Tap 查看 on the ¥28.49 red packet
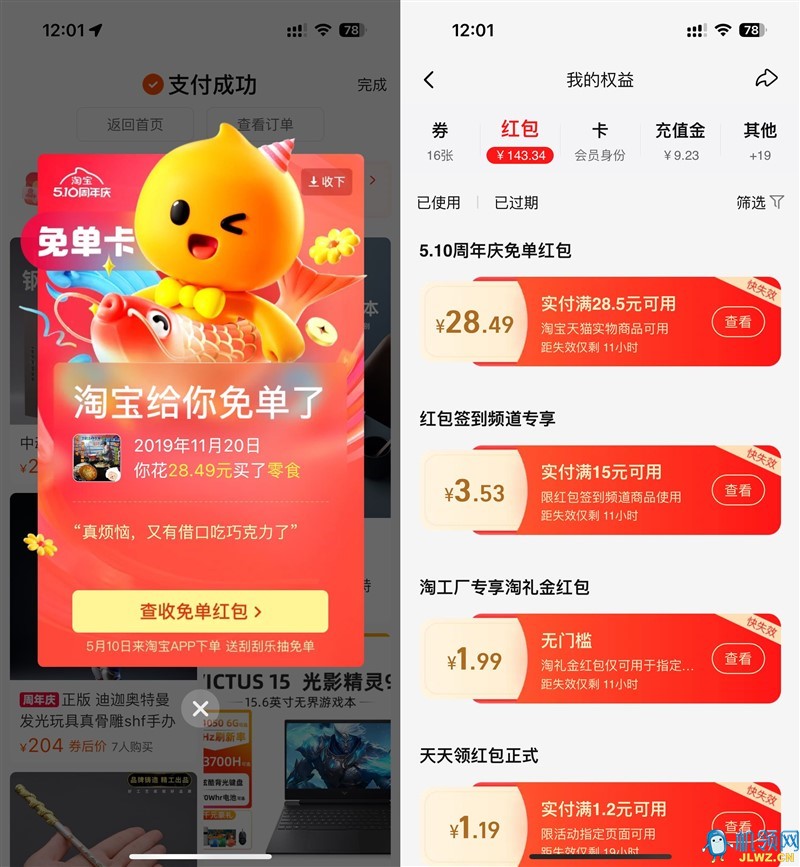This screenshot has height=867, width=800. point(738,322)
